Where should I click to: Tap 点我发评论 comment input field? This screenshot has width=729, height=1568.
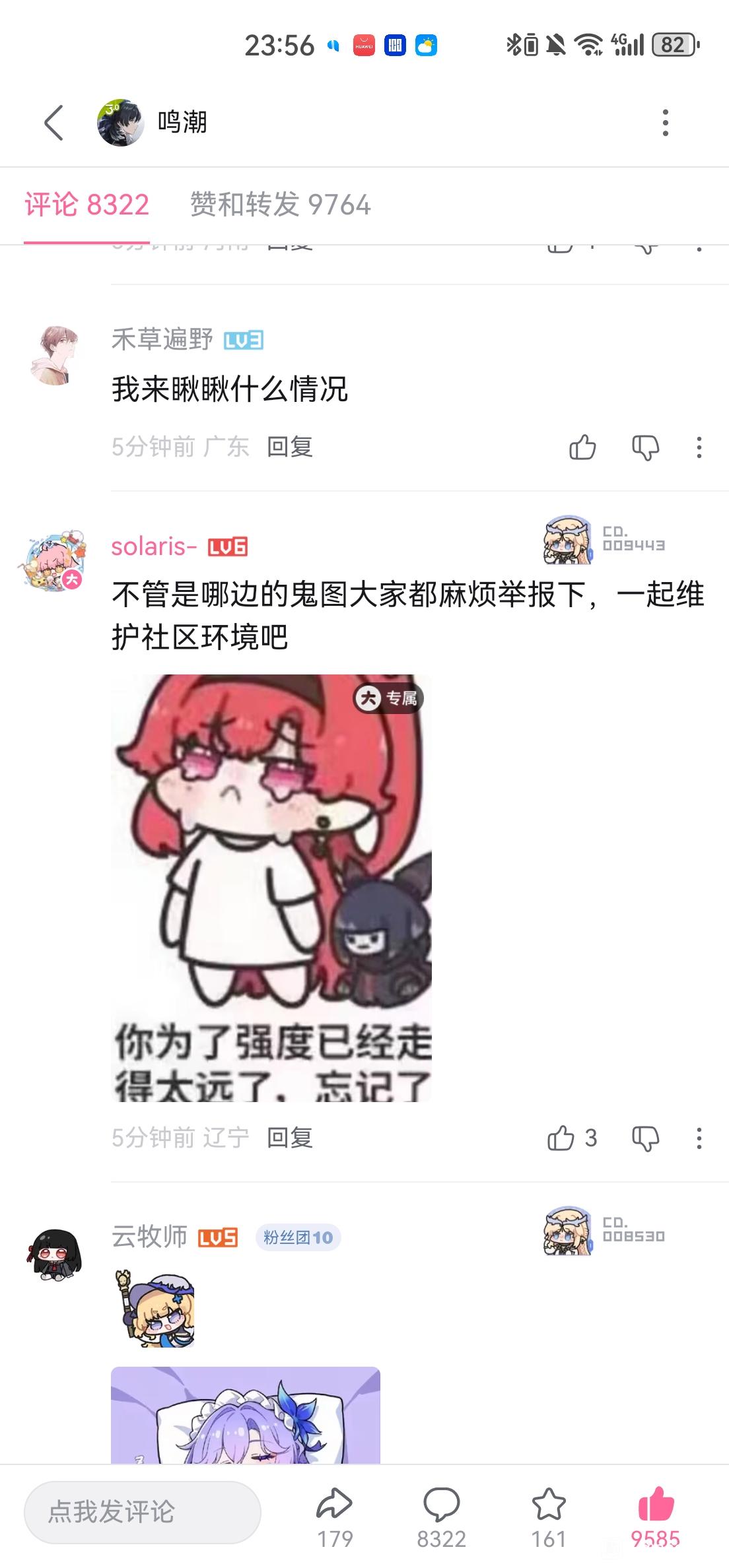(x=143, y=1512)
